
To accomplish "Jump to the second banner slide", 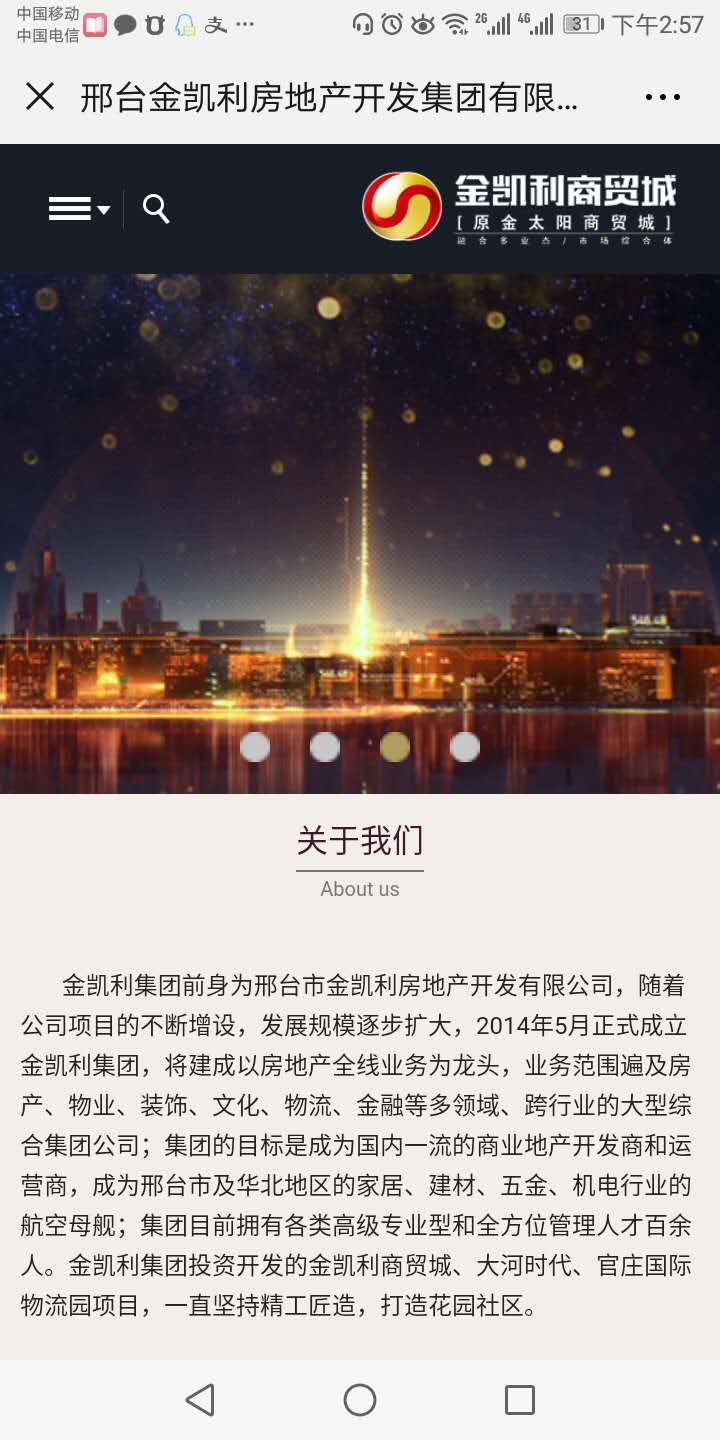I will 325,747.
